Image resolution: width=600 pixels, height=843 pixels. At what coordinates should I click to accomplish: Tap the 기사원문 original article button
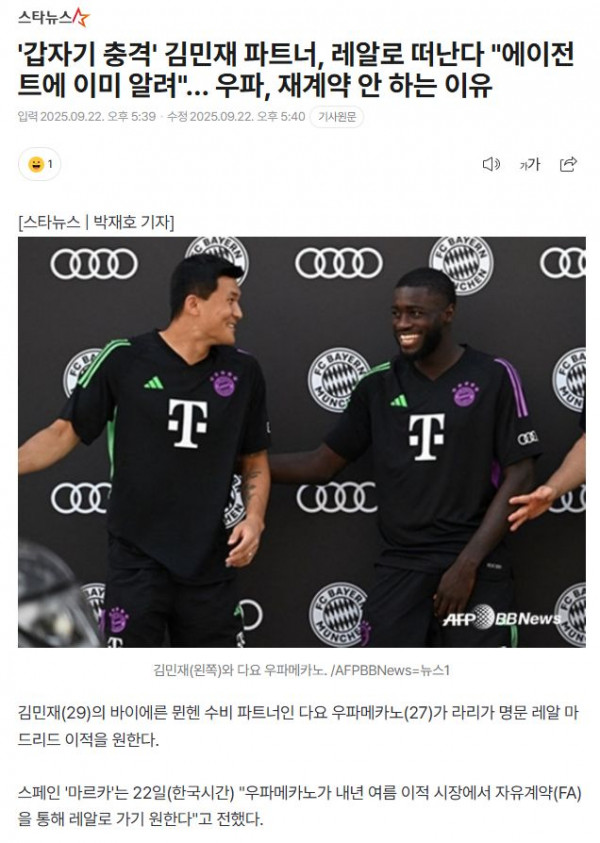click(x=335, y=117)
